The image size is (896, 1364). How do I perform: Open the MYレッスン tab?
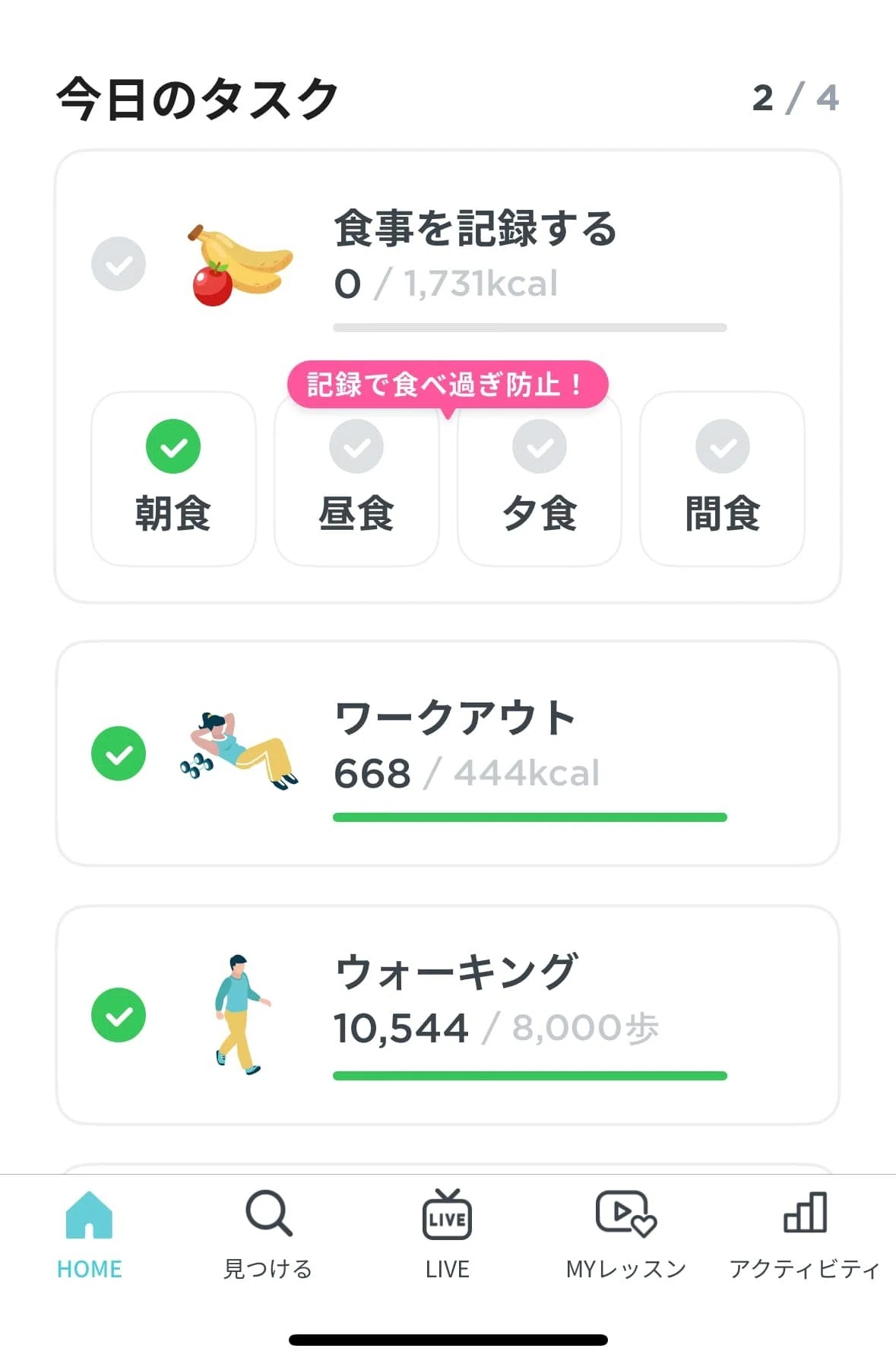(626, 1235)
